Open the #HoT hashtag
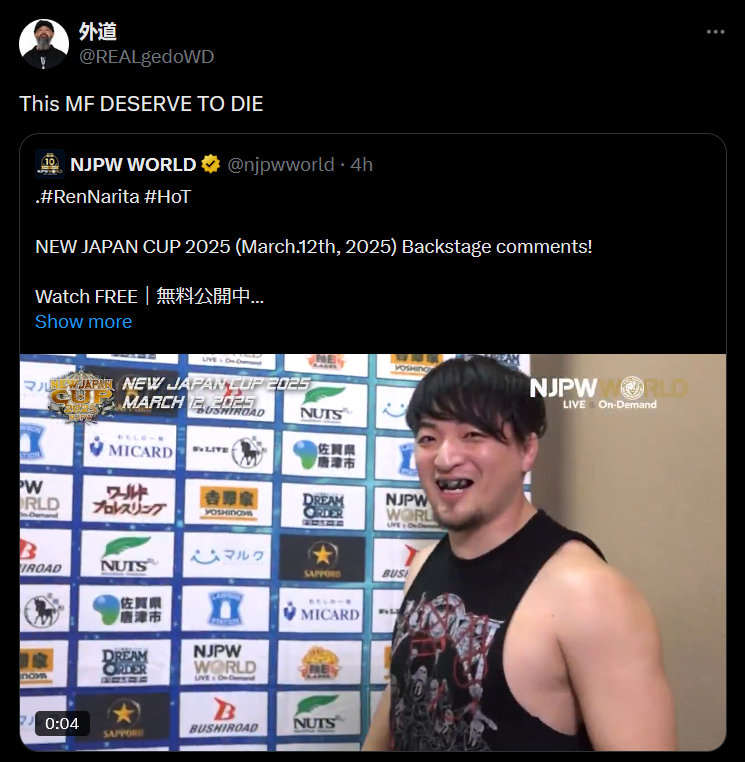Viewport: 745px width, 762px height. (x=167, y=197)
